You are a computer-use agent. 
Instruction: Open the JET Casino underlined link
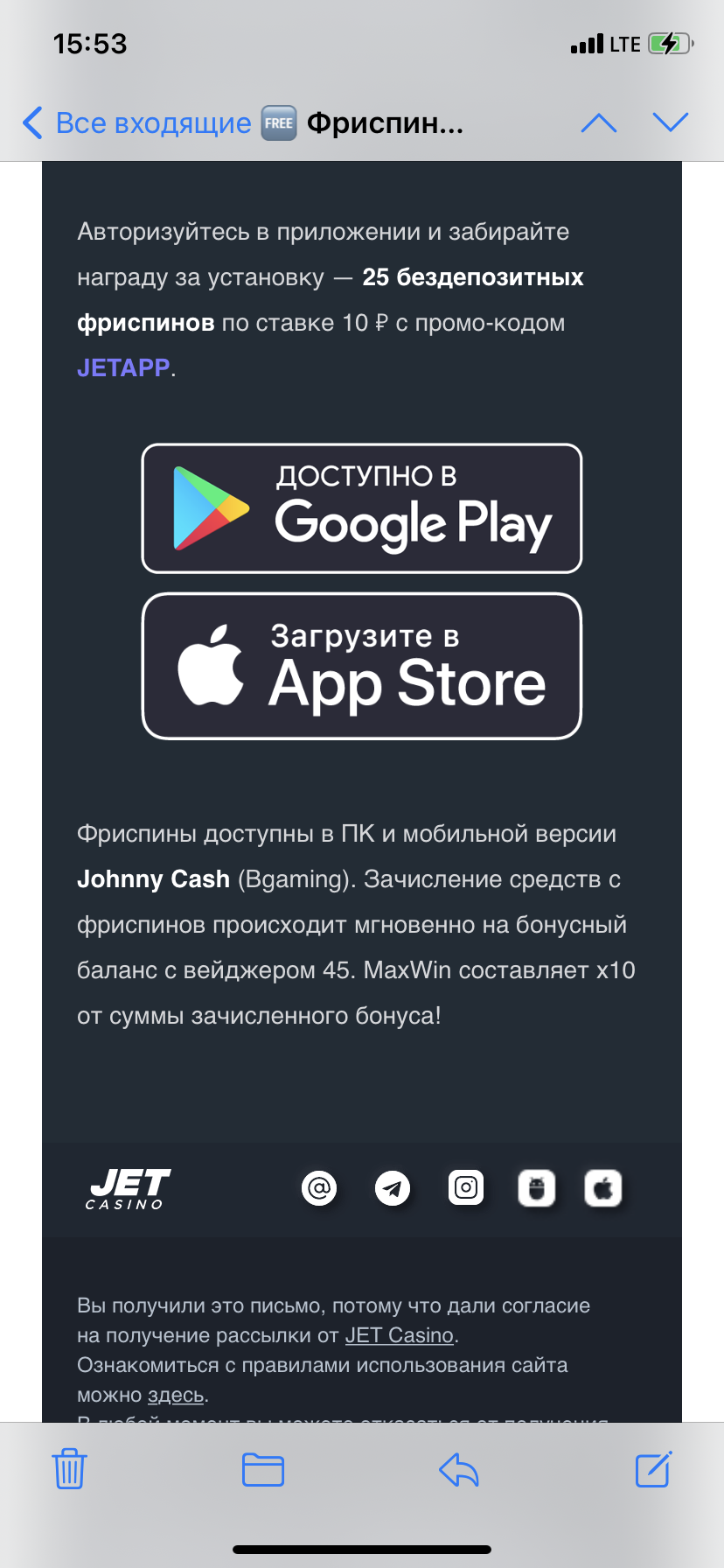[x=400, y=1335]
